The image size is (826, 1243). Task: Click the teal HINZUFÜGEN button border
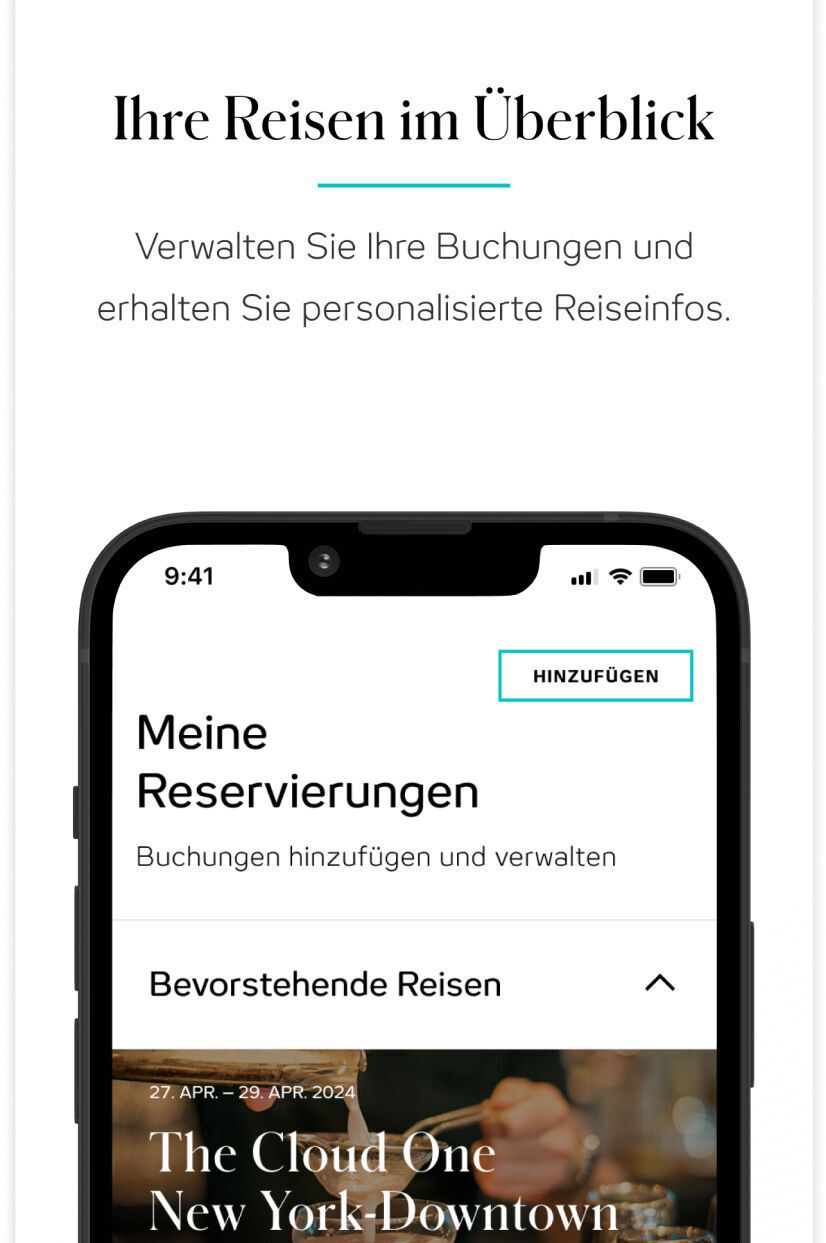point(595,653)
